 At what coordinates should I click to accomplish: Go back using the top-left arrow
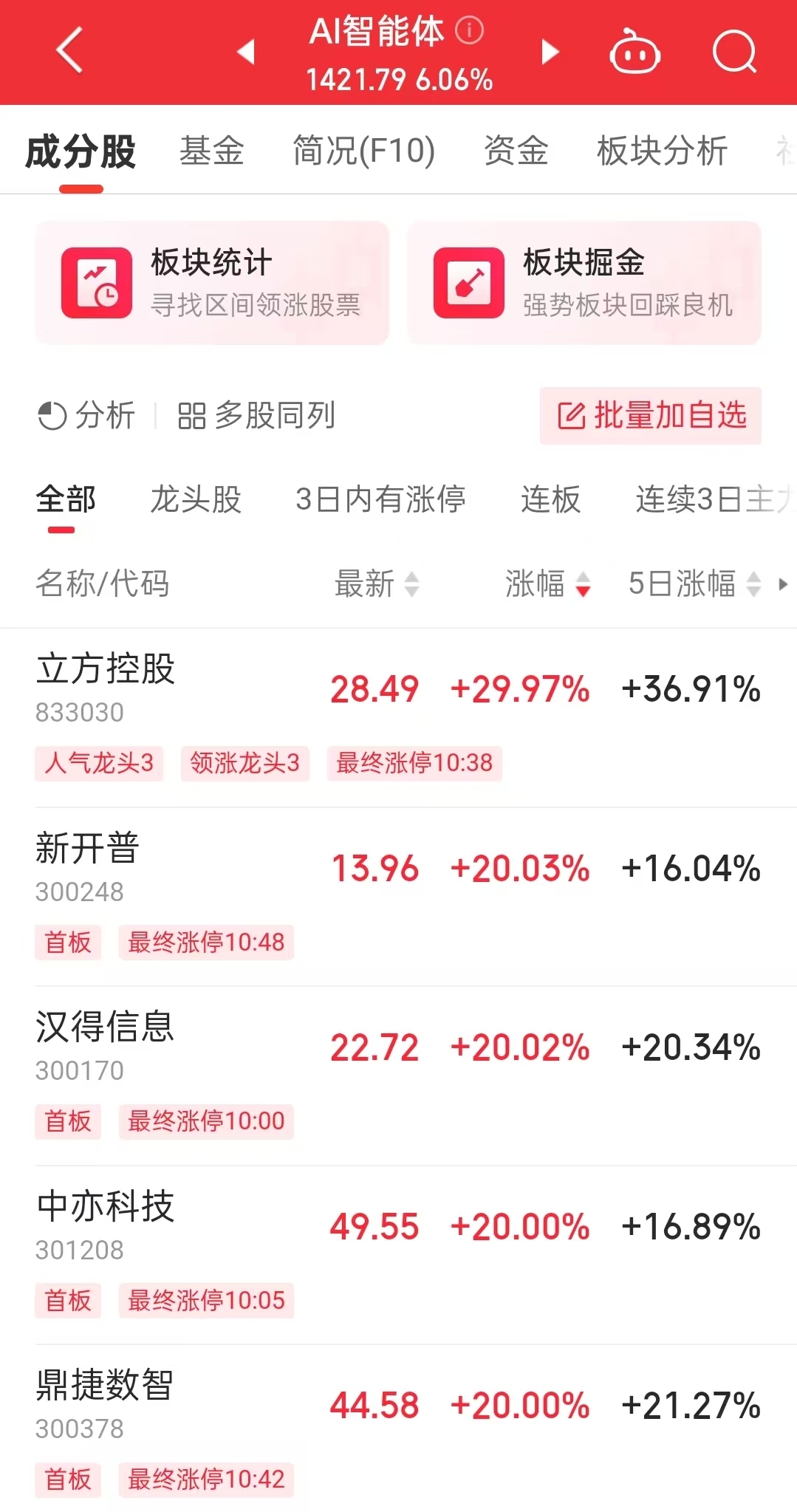click(69, 51)
